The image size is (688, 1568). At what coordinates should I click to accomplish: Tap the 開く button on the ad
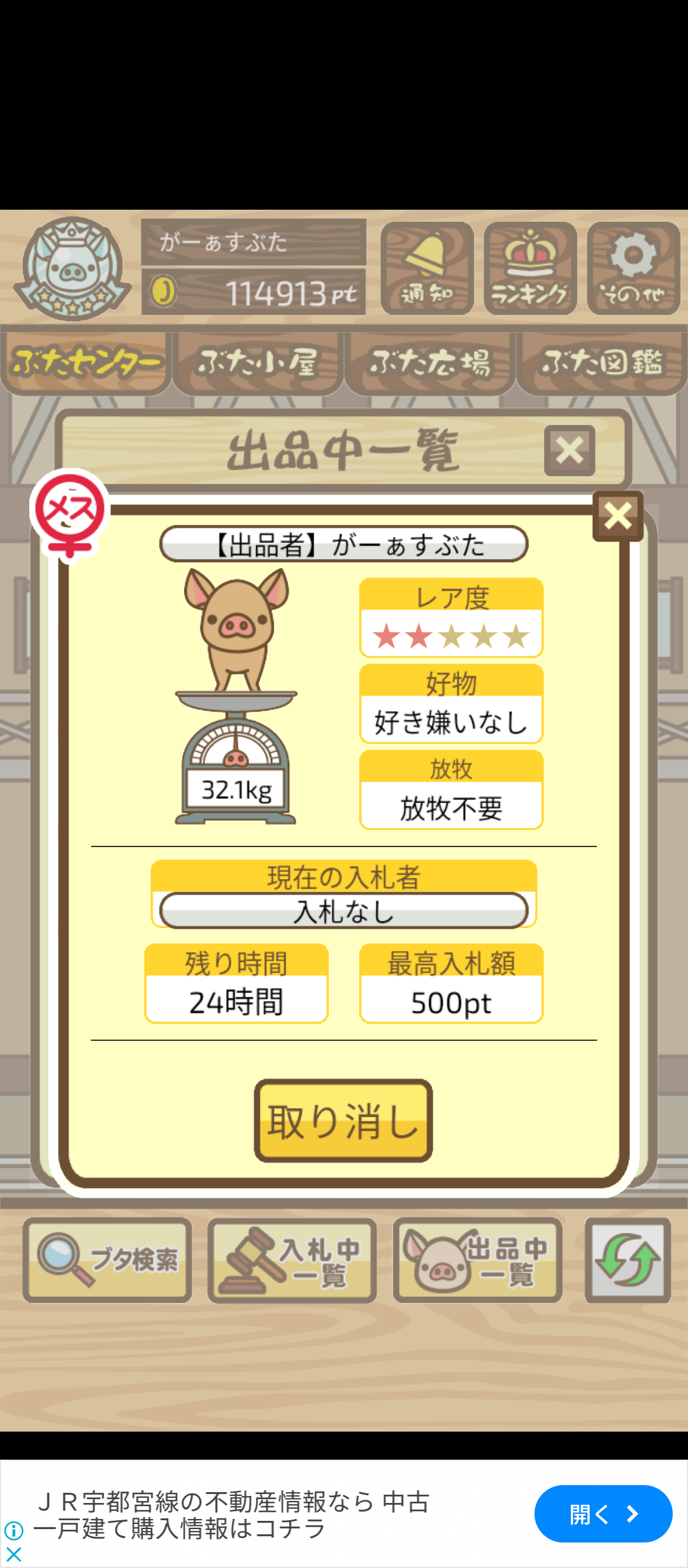click(x=603, y=1513)
